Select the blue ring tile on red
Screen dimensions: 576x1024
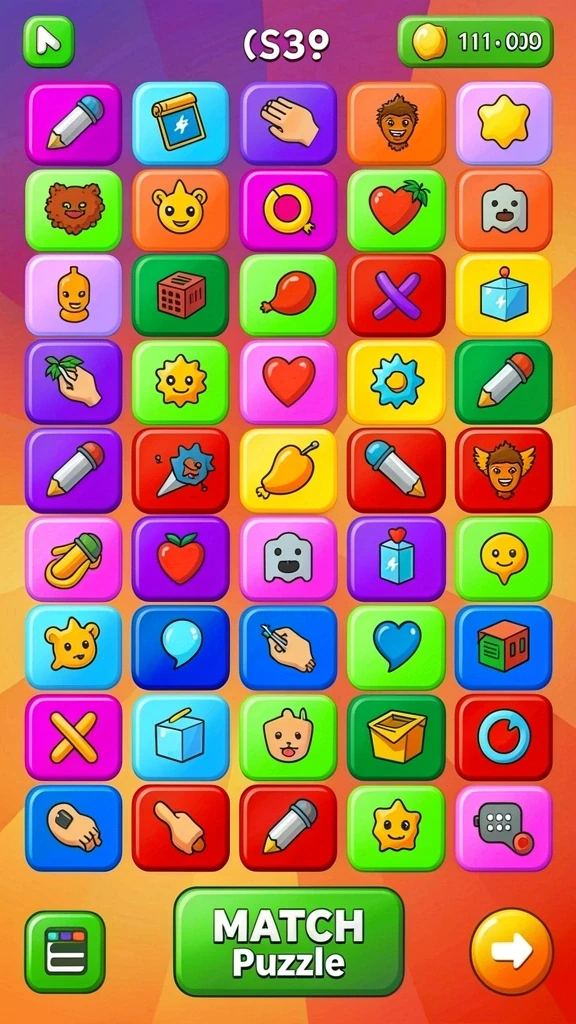pyautogui.click(x=504, y=737)
